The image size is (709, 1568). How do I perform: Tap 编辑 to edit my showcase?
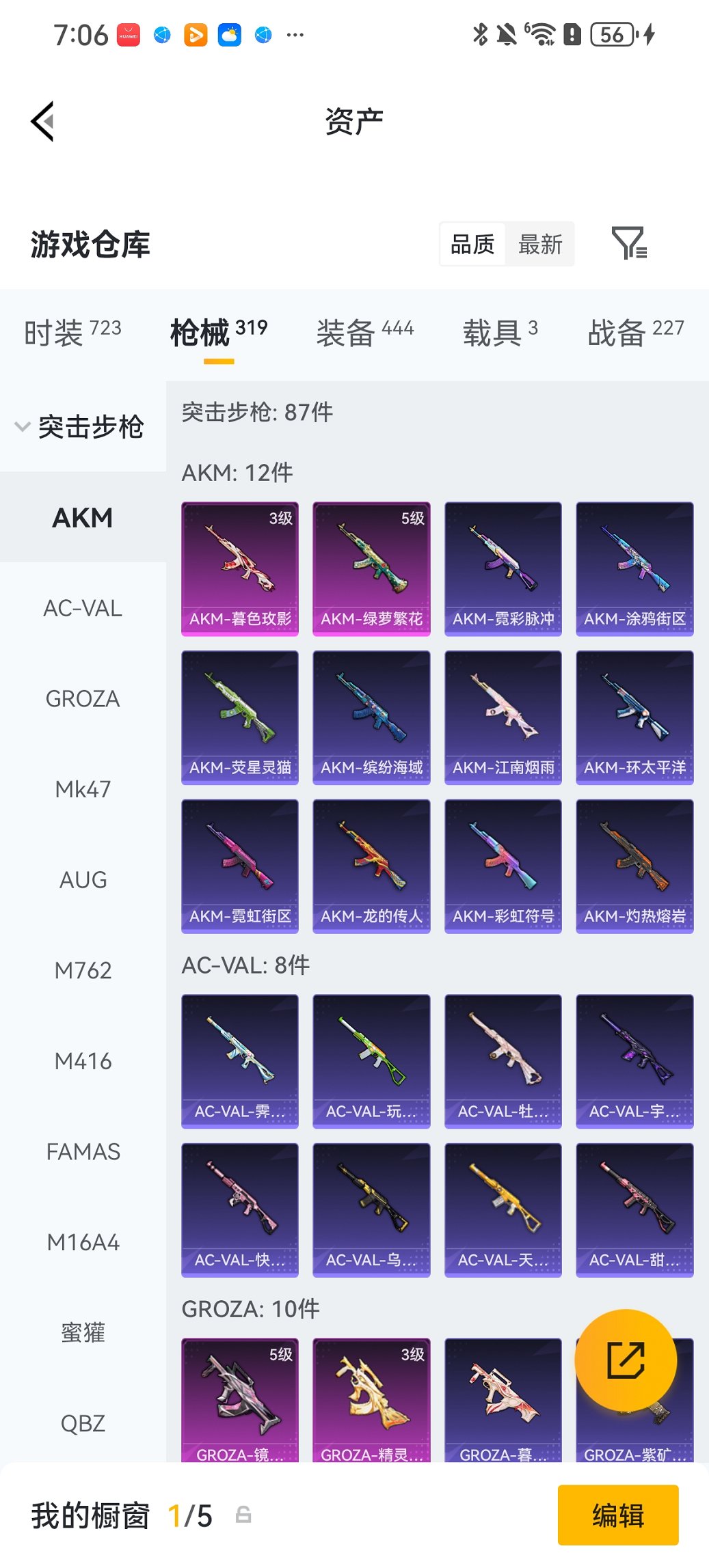coord(618,1515)
